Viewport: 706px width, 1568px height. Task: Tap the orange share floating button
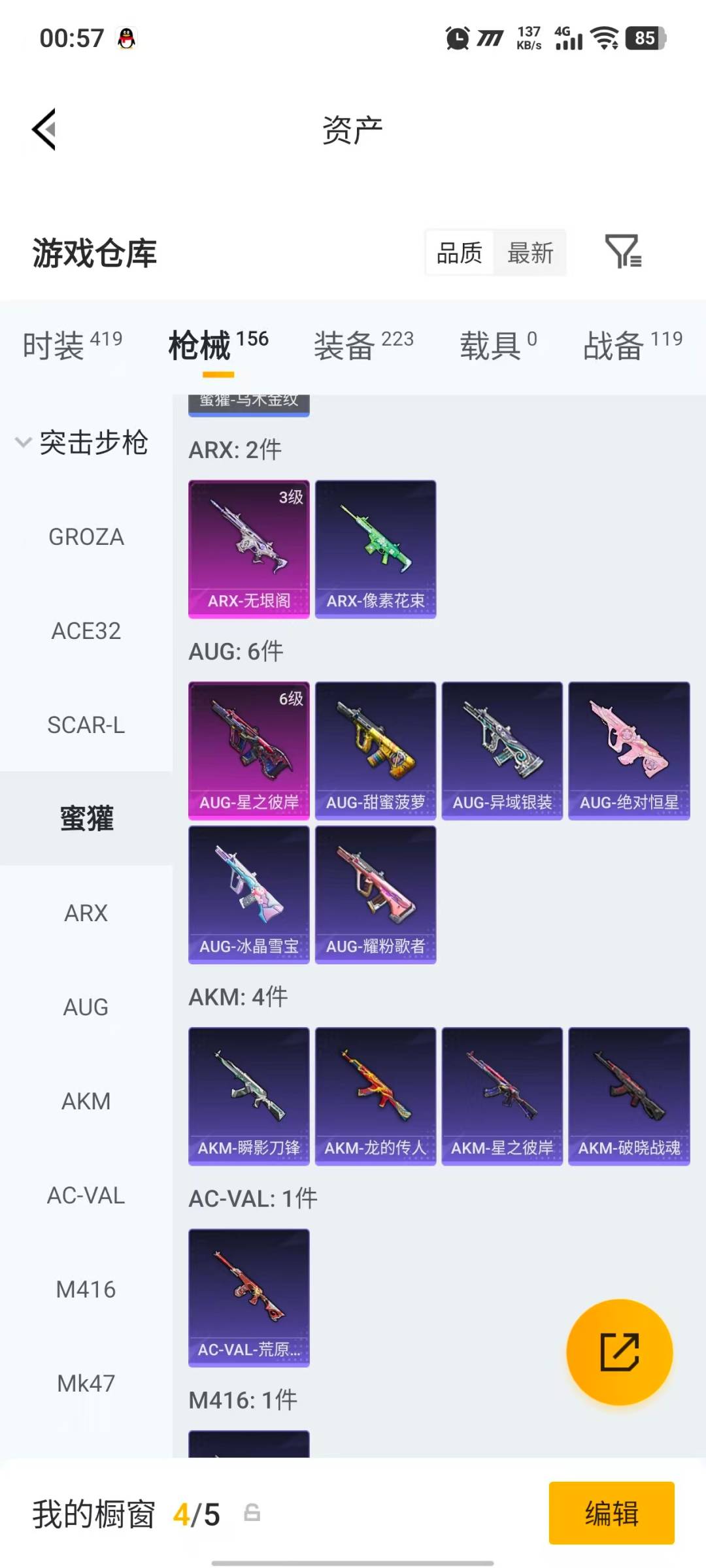click(x=619, y=1352)
